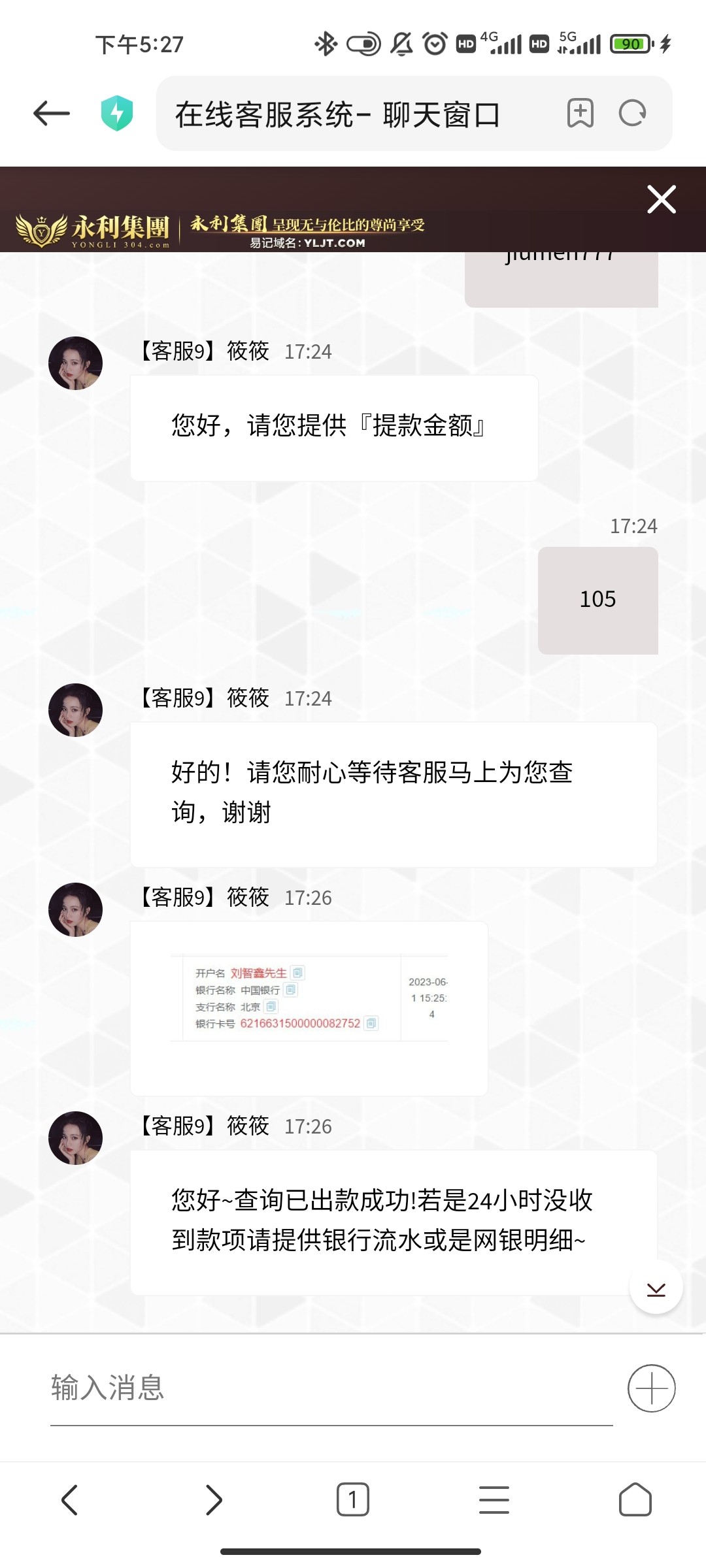Image resolution: width=706 pixels, height=1568 pixels.
Task: Open the green shield security icon
Action: 117,113
